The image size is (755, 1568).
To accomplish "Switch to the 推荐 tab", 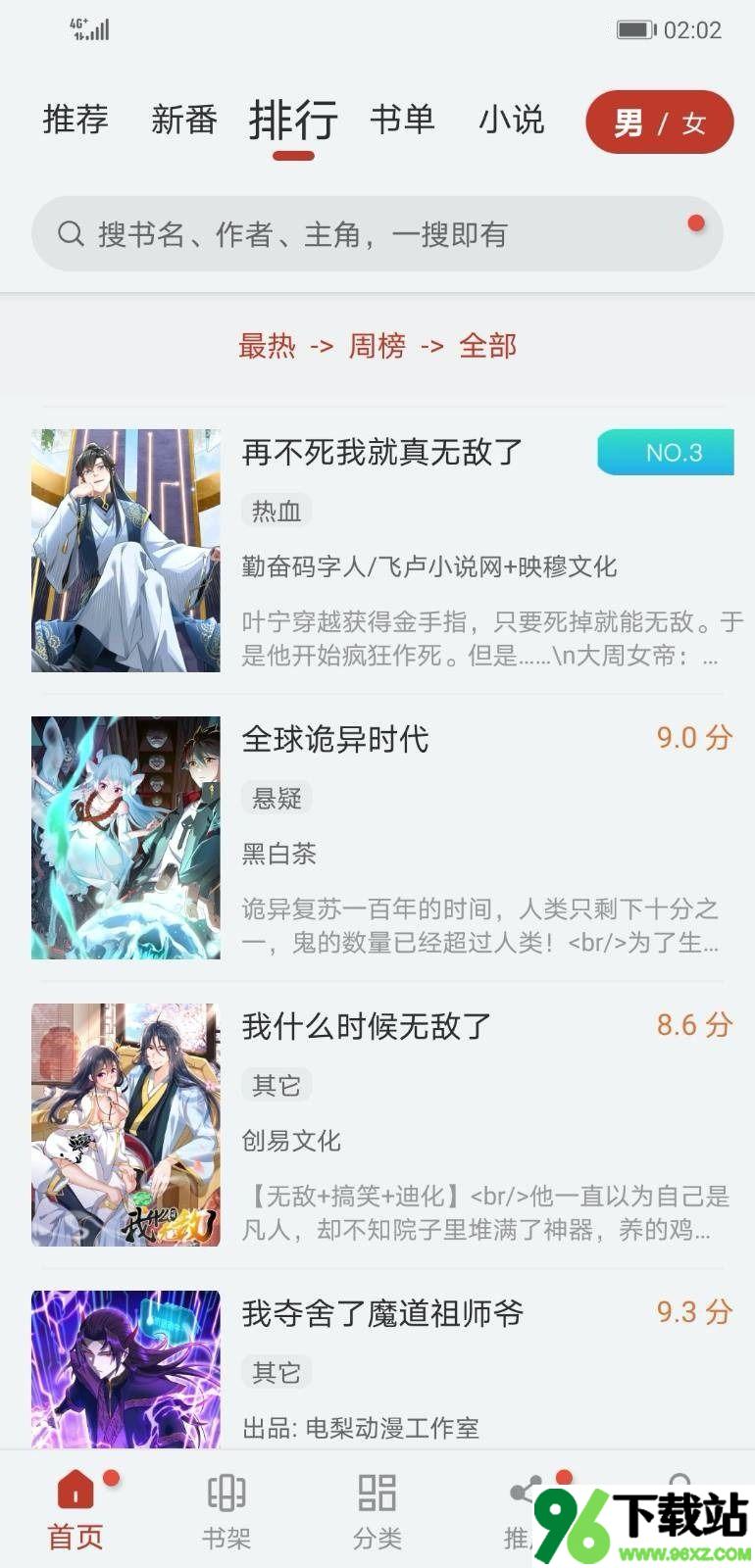I will [x=75, y=121].
